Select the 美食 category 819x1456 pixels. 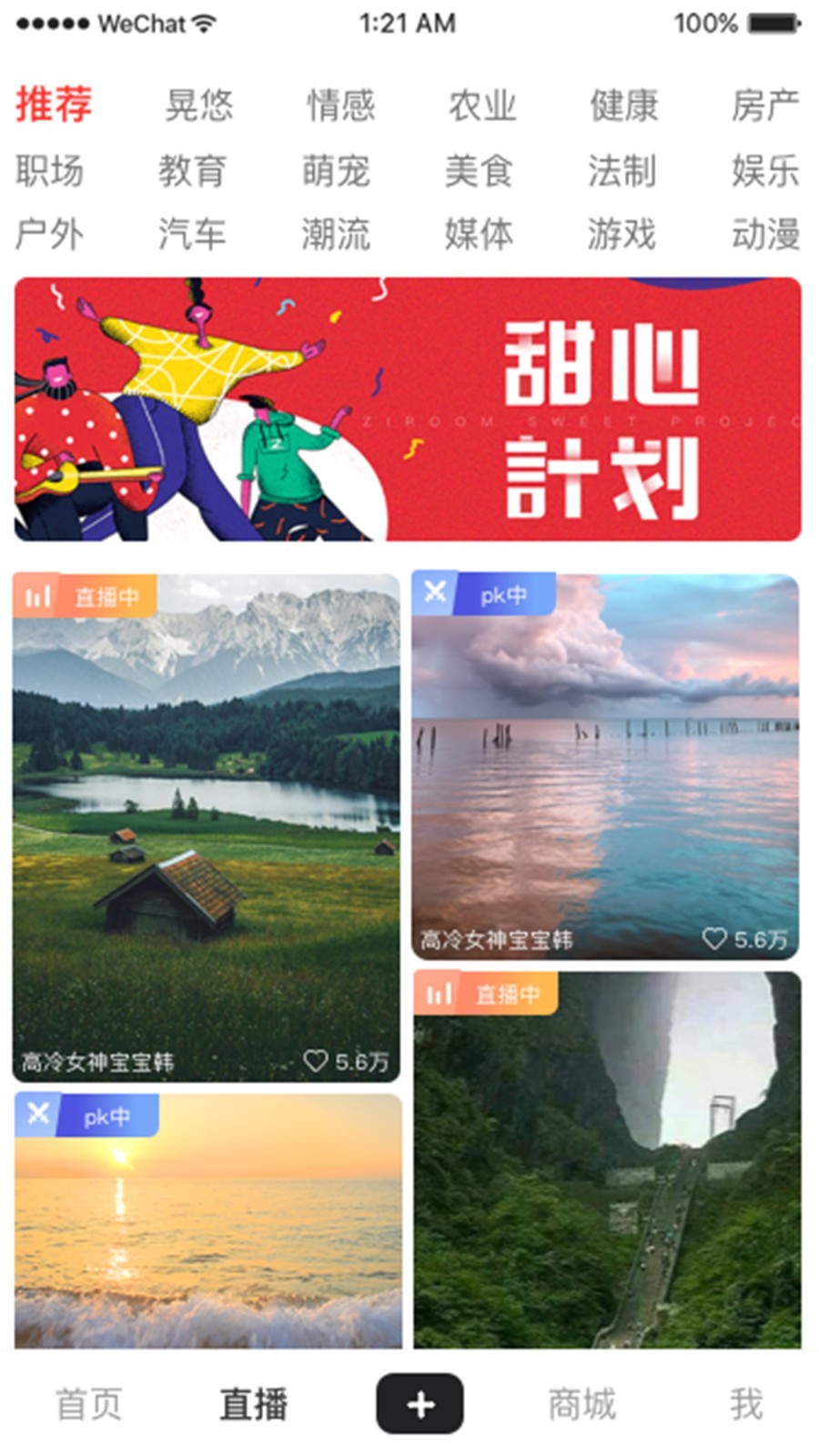coord(480,170)
